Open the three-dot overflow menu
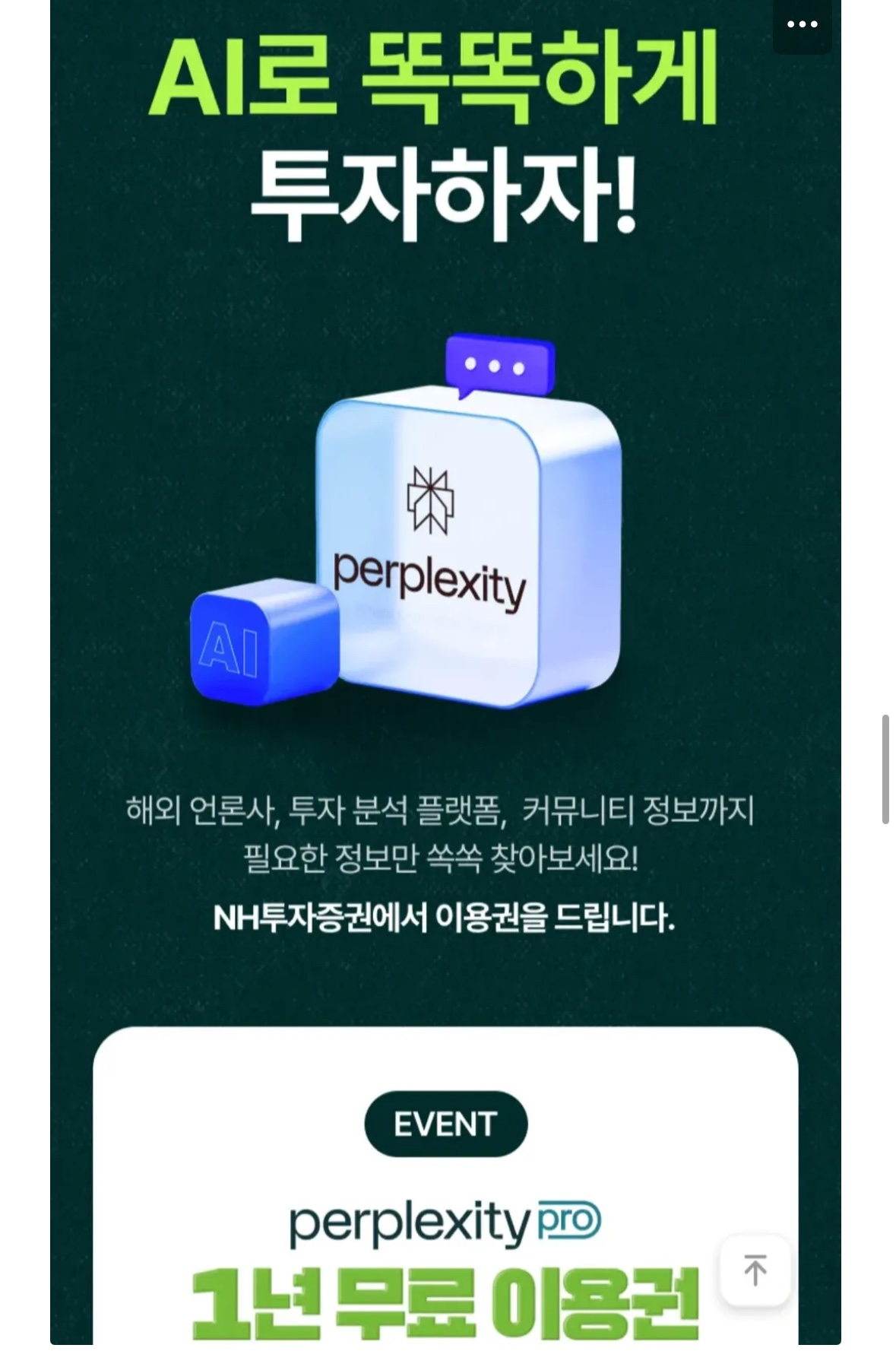The width and height of the screenshot is (896, 1367). coord(802,24)
